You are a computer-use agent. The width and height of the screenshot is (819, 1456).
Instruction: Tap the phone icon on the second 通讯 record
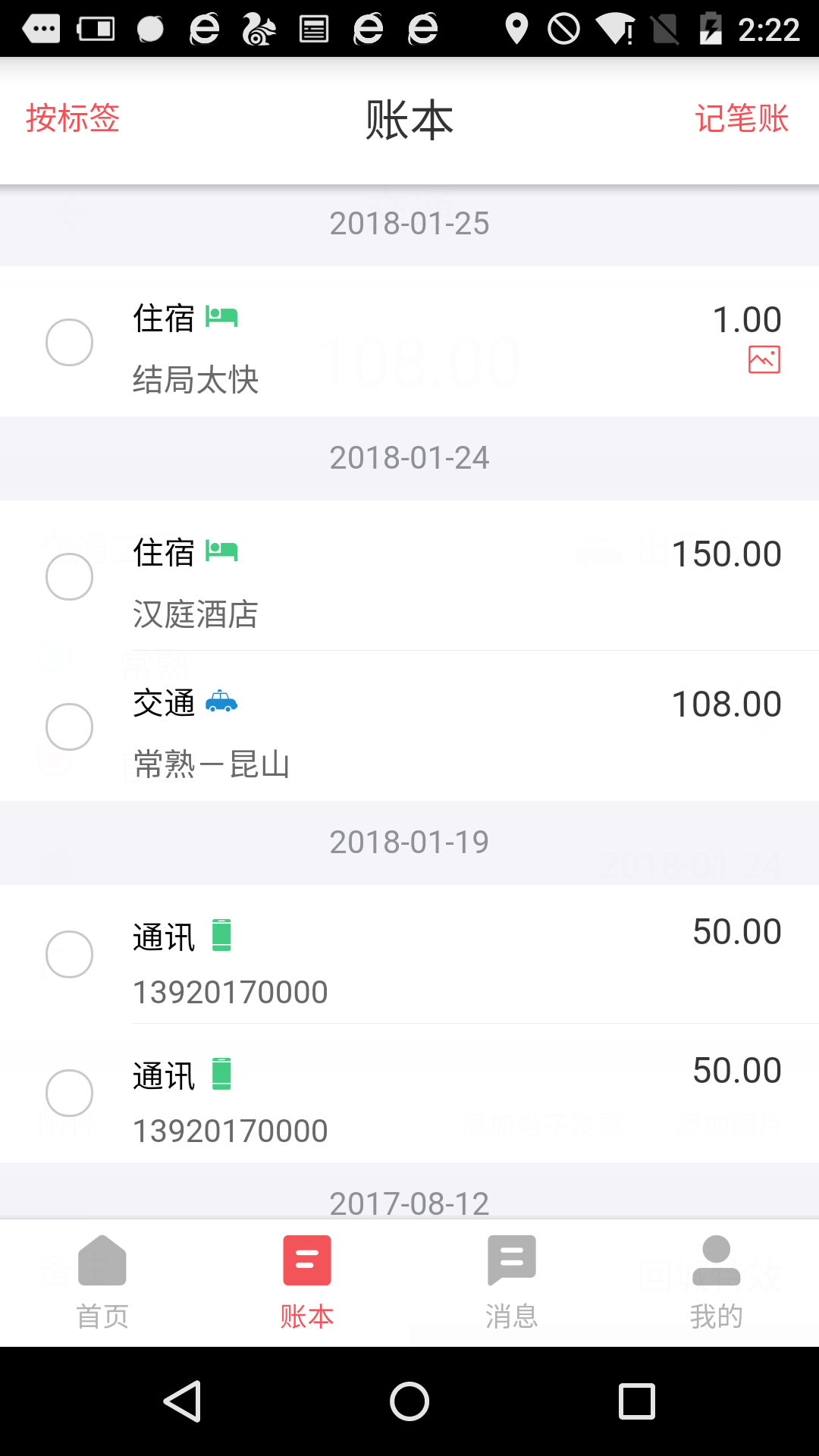coord(221,1075)
